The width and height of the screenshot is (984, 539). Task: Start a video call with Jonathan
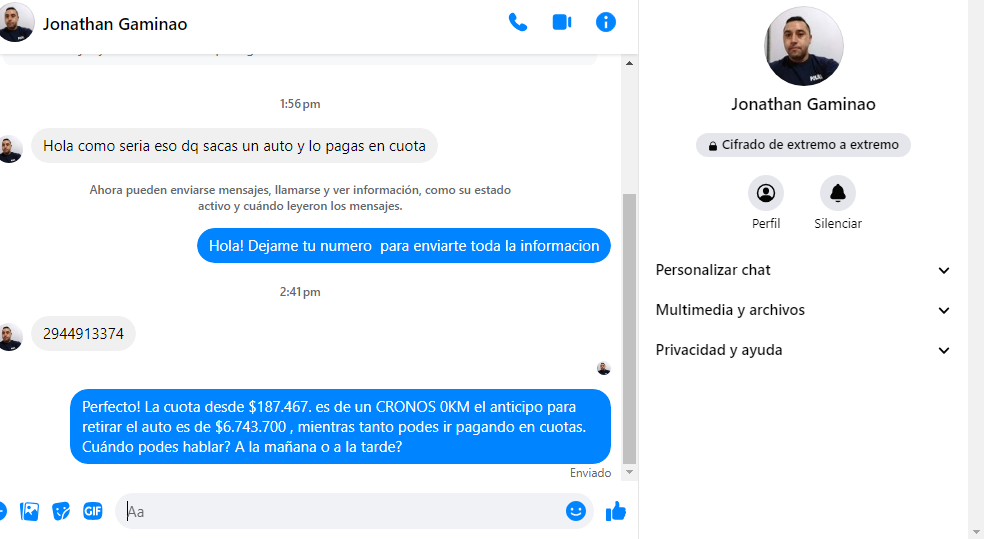pyautogui.click(x=561, y=22)
